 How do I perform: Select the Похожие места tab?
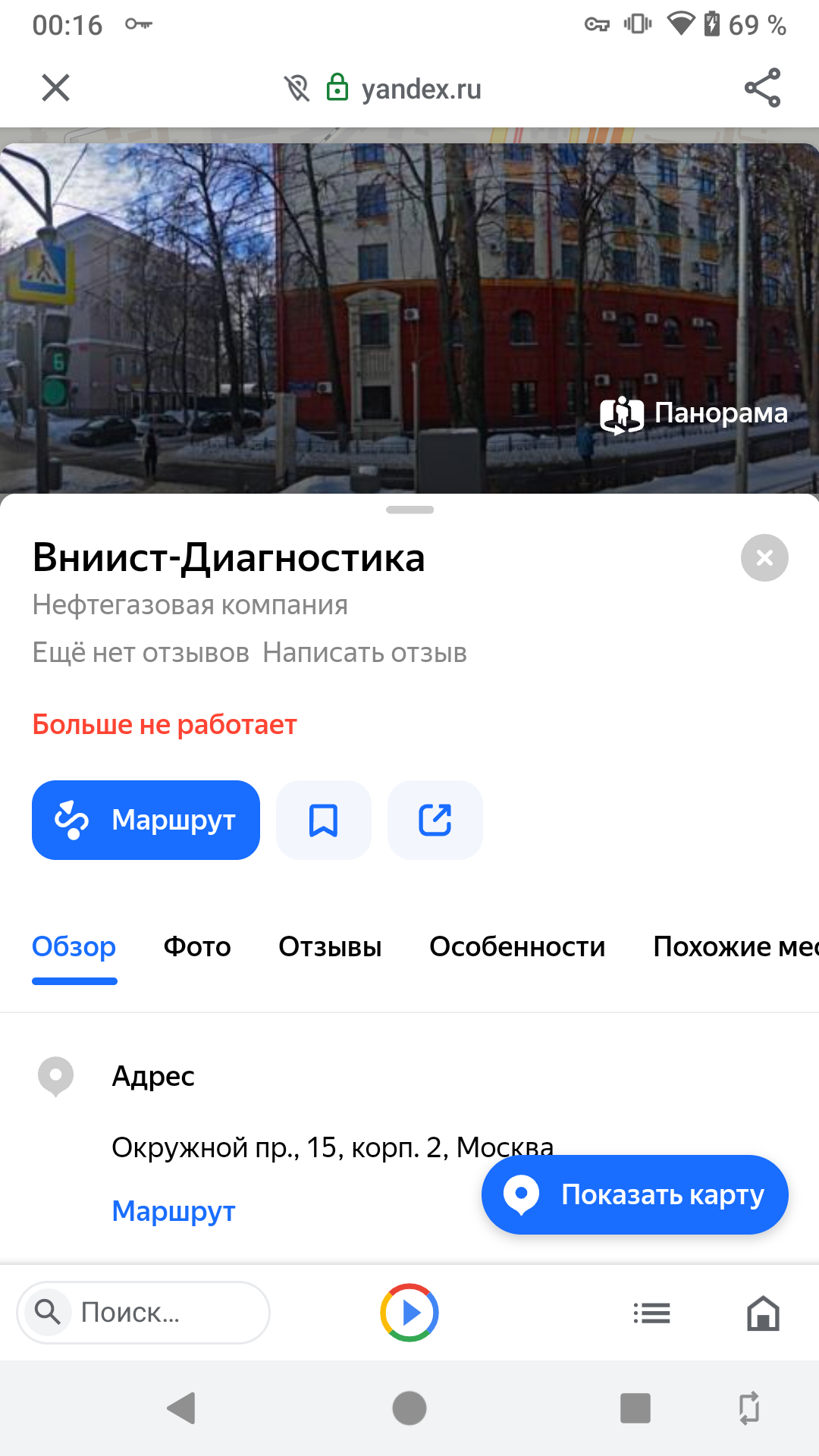(734, 946)
